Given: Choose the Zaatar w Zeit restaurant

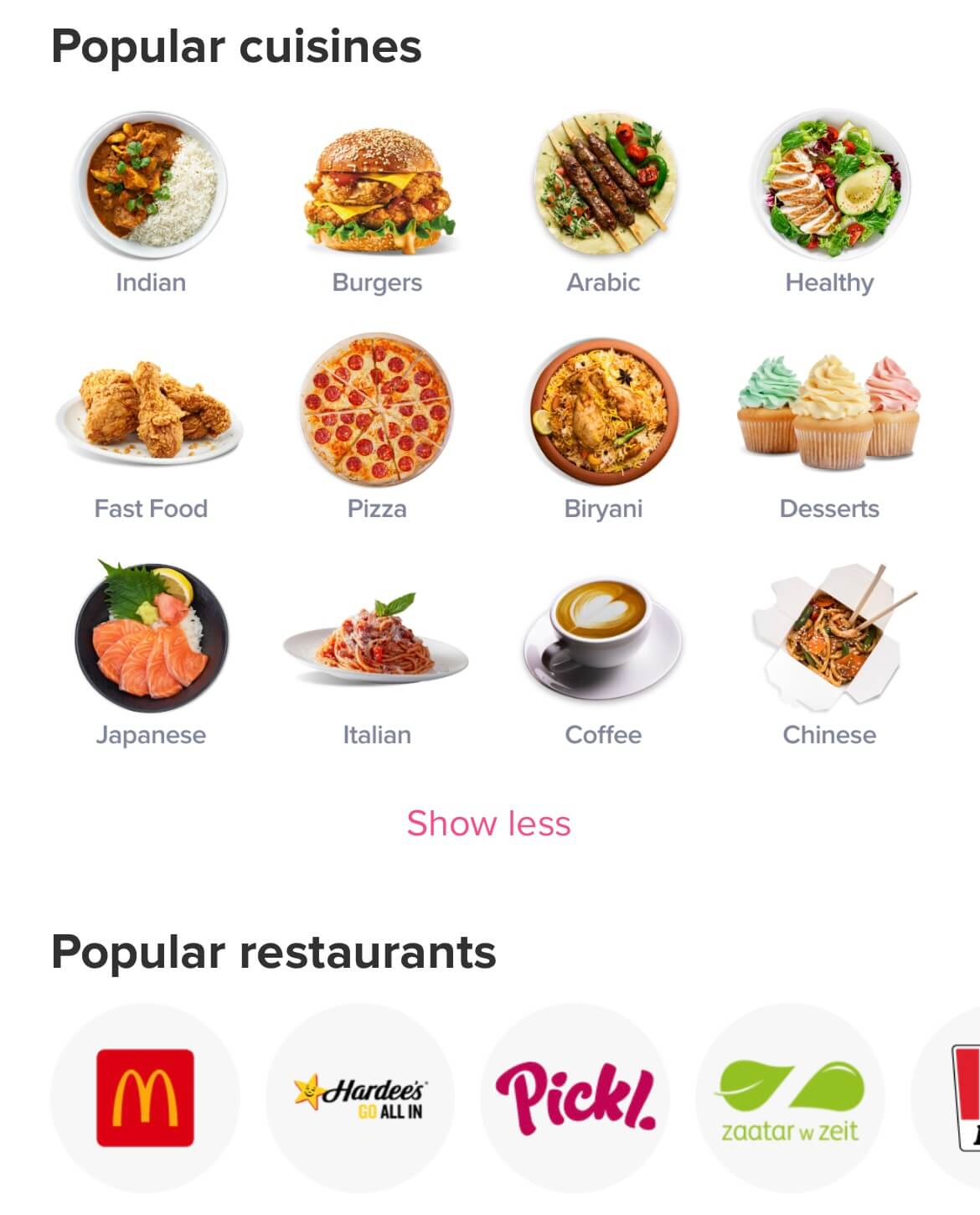Looking at the screenshot, I should [788, 1098].
